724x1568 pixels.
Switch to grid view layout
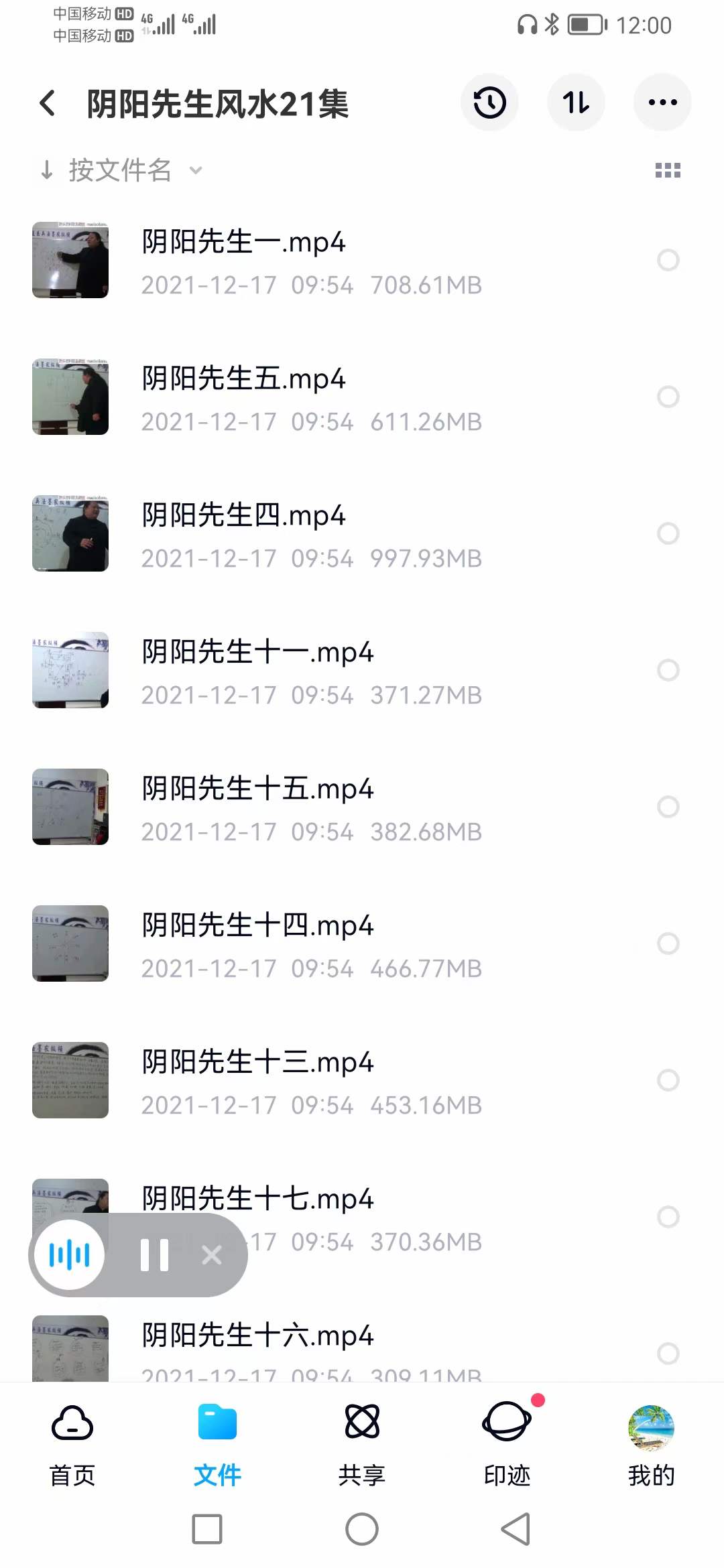click(668, 171)
